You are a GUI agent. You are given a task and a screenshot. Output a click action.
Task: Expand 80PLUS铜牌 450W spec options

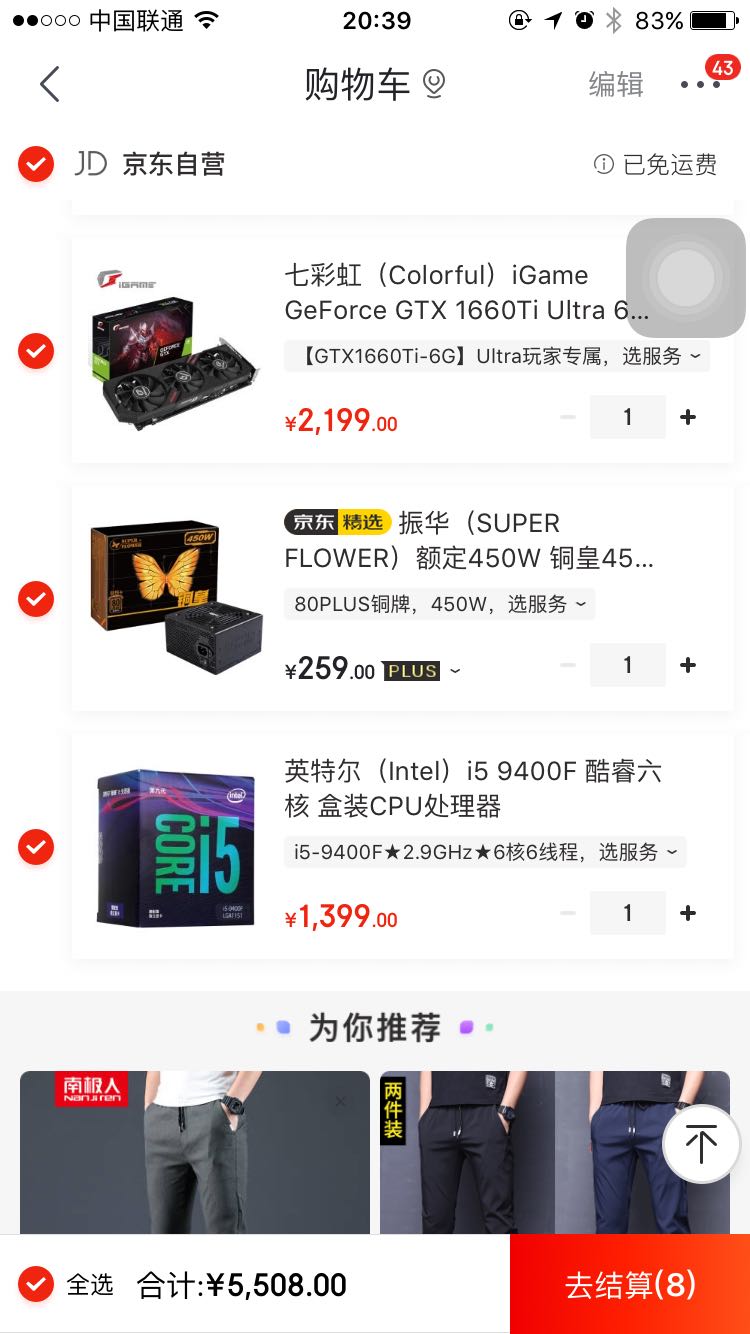(440, 604)
